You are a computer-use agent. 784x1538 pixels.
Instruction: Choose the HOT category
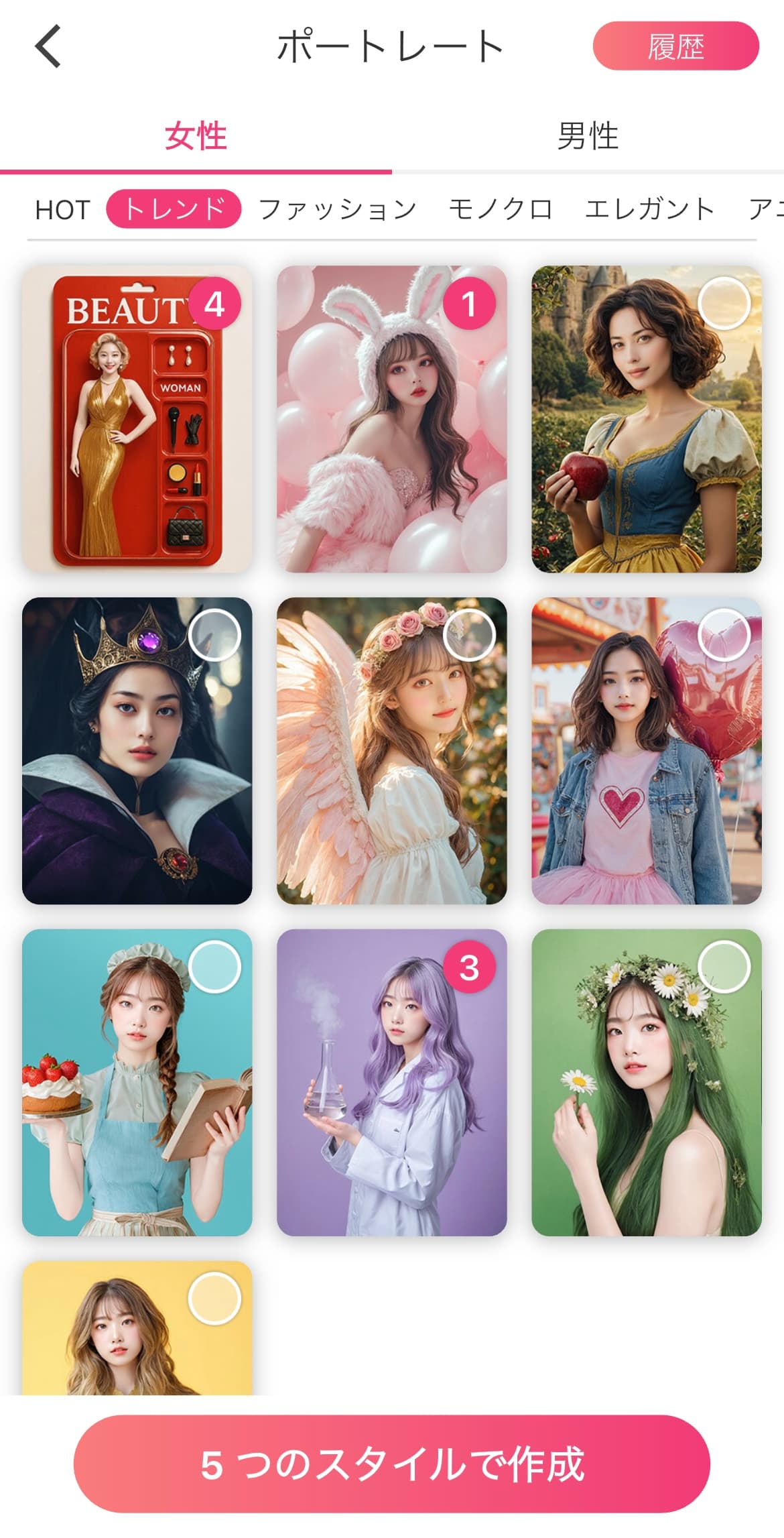coord(62,211)
